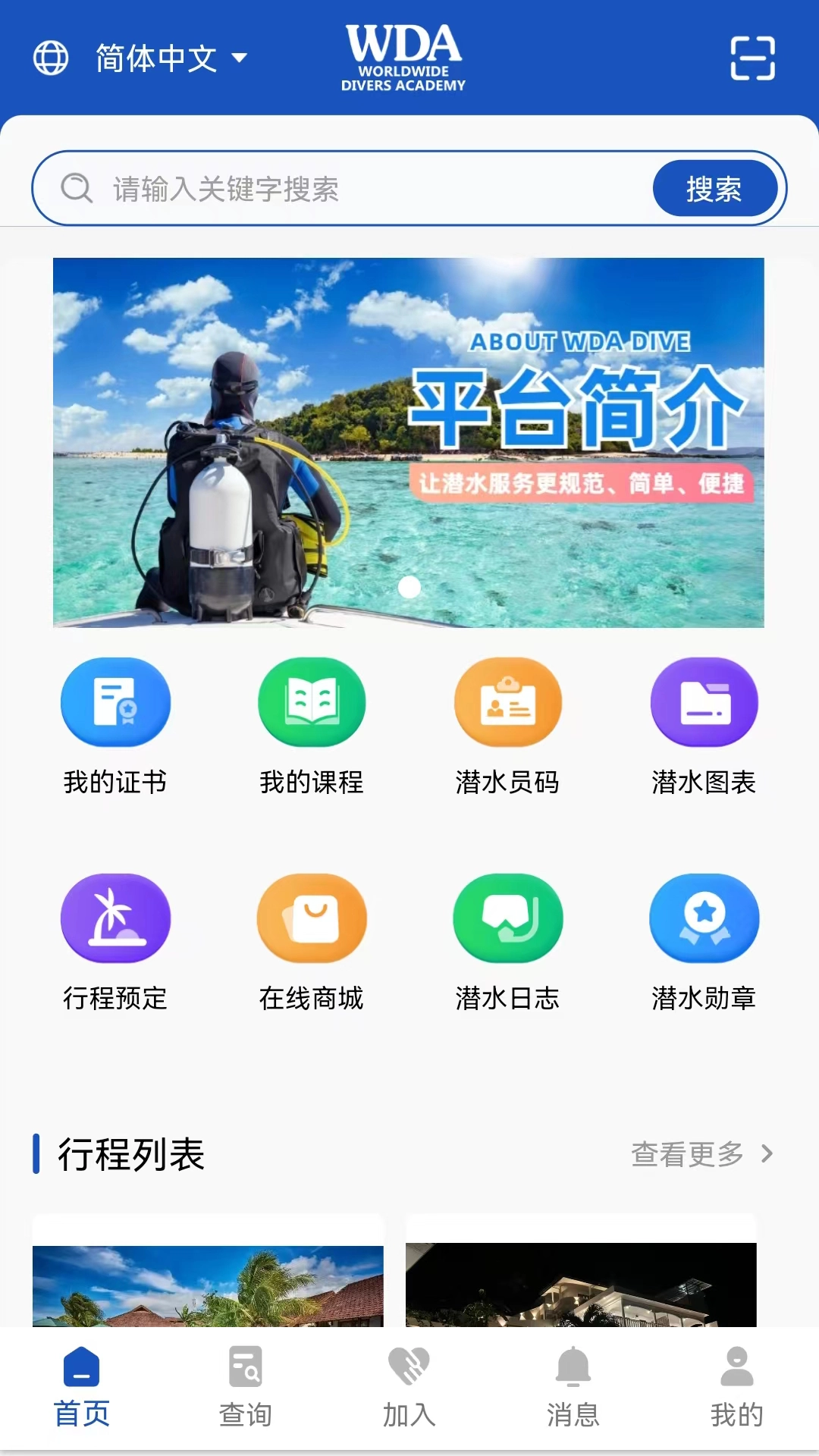Open the magnifier search icon
819x1456 pixels.
coord(76,187)
